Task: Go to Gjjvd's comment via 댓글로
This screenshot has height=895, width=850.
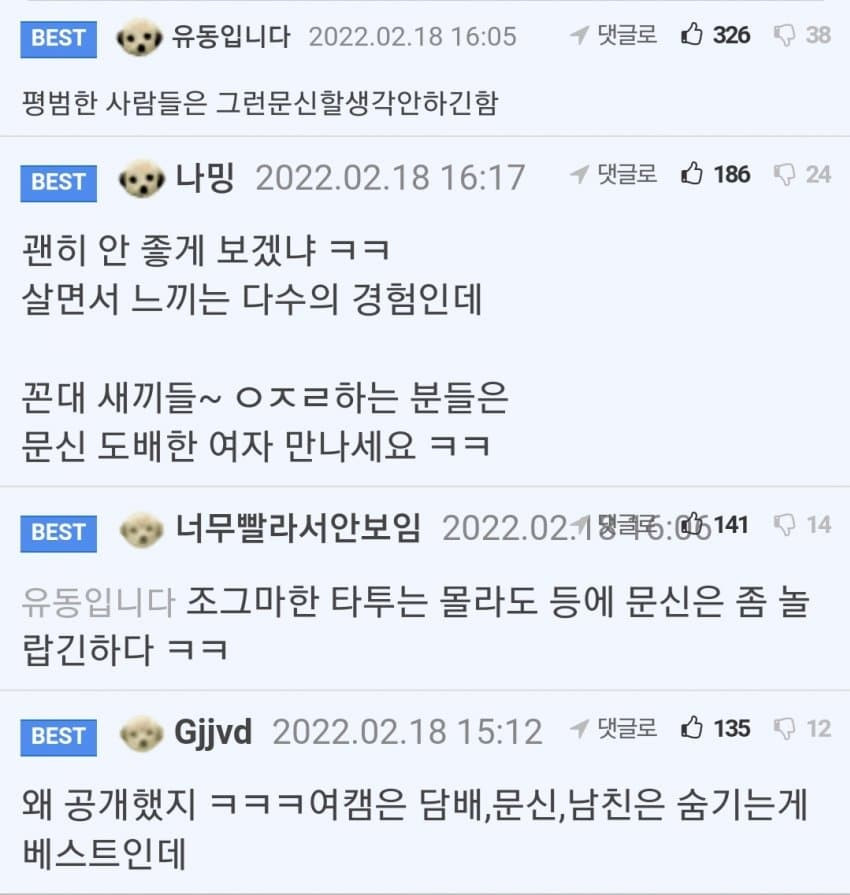Action: point(614,729)
